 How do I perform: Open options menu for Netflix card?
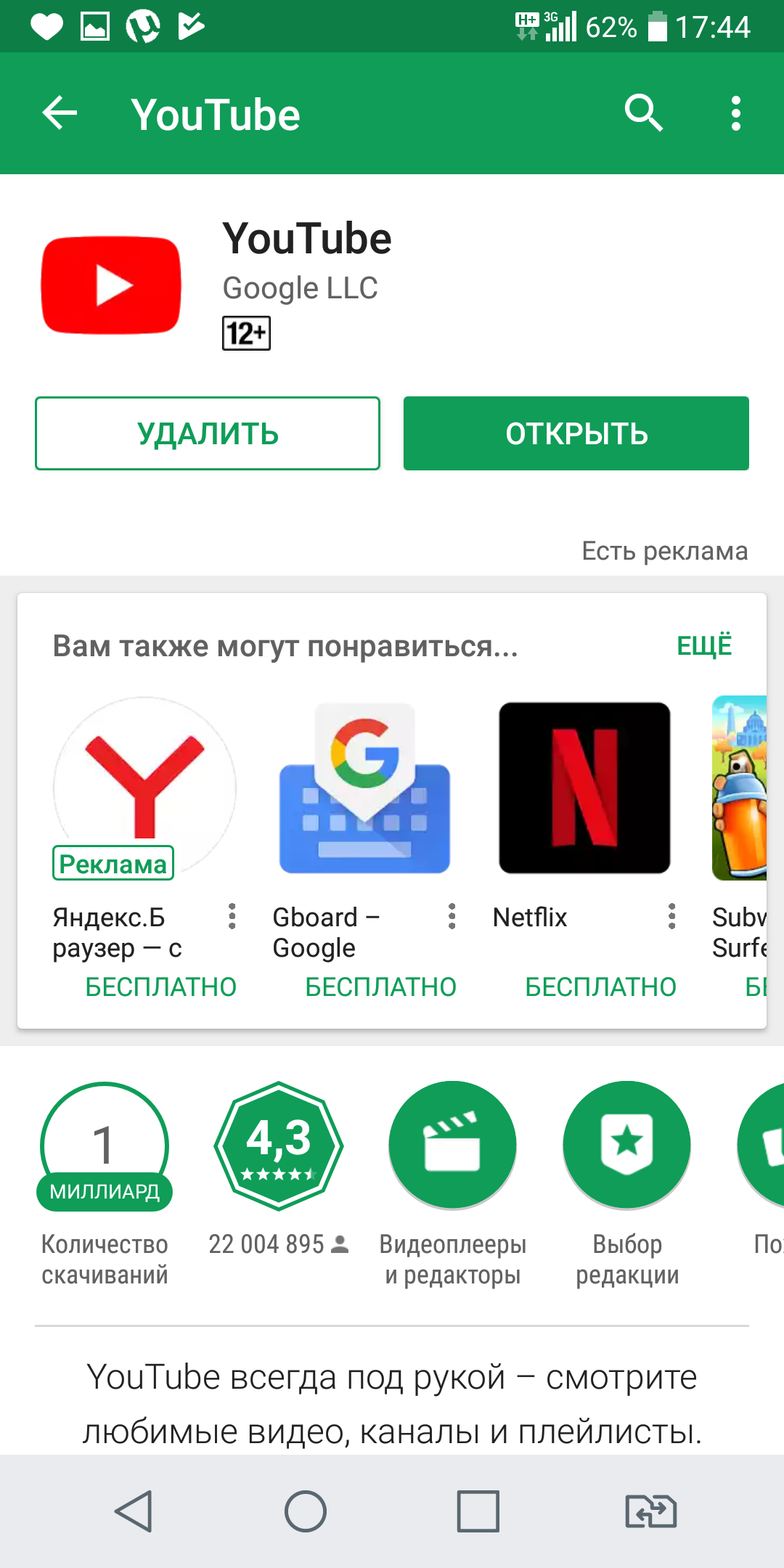click(x=672, y=916)
